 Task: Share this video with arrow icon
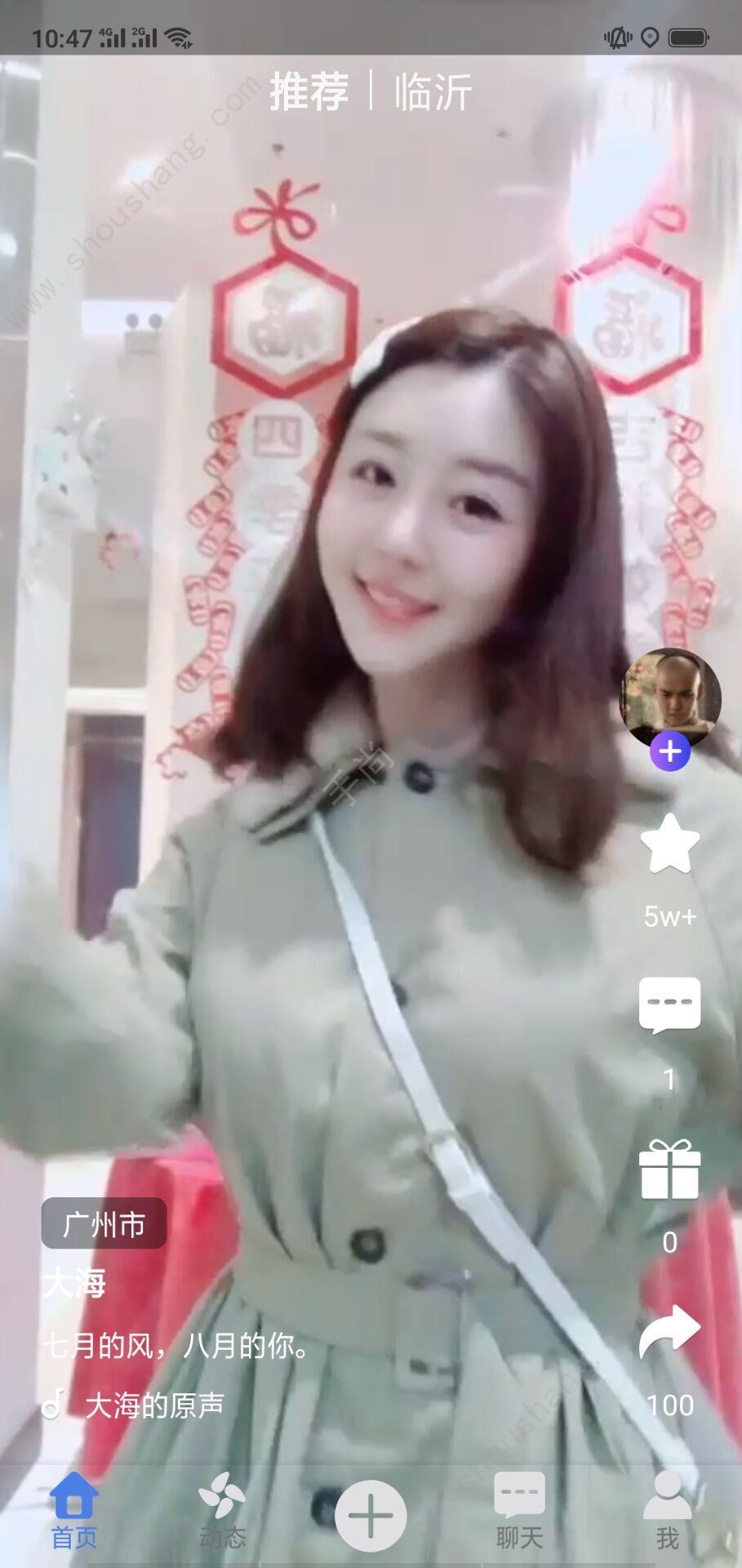669,1332
